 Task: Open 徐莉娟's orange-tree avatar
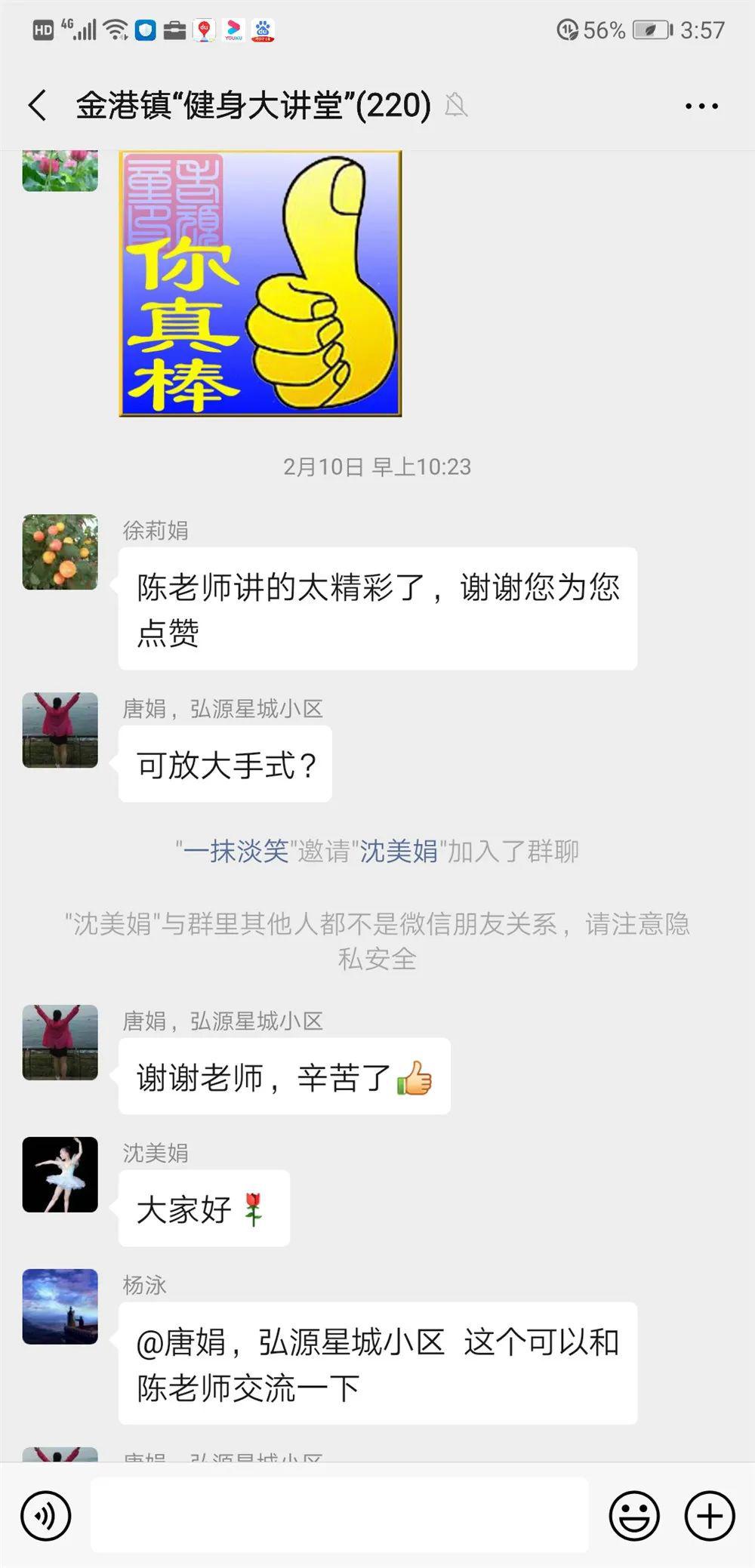(60, 552)
